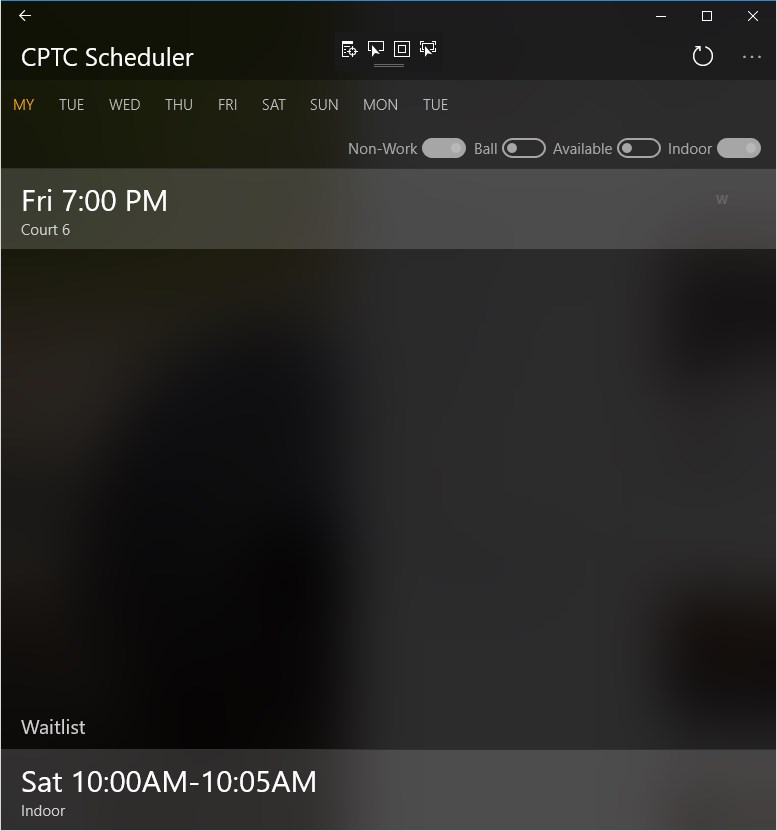The height and width of the screenshot is (831, 777).
Task: Select the SAT tab
Action: tap(273, 105)
